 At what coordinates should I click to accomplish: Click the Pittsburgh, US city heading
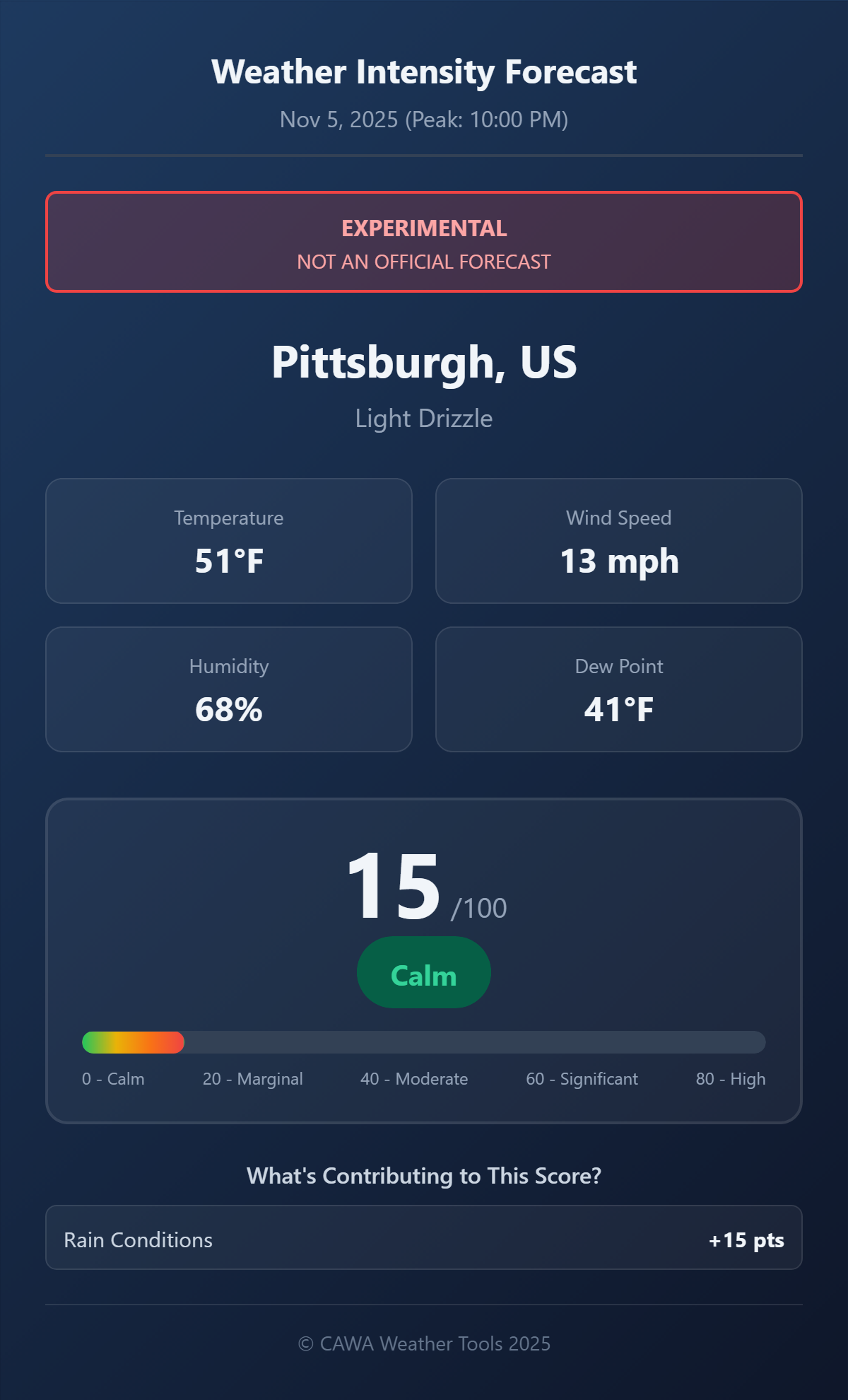[423, 363]
